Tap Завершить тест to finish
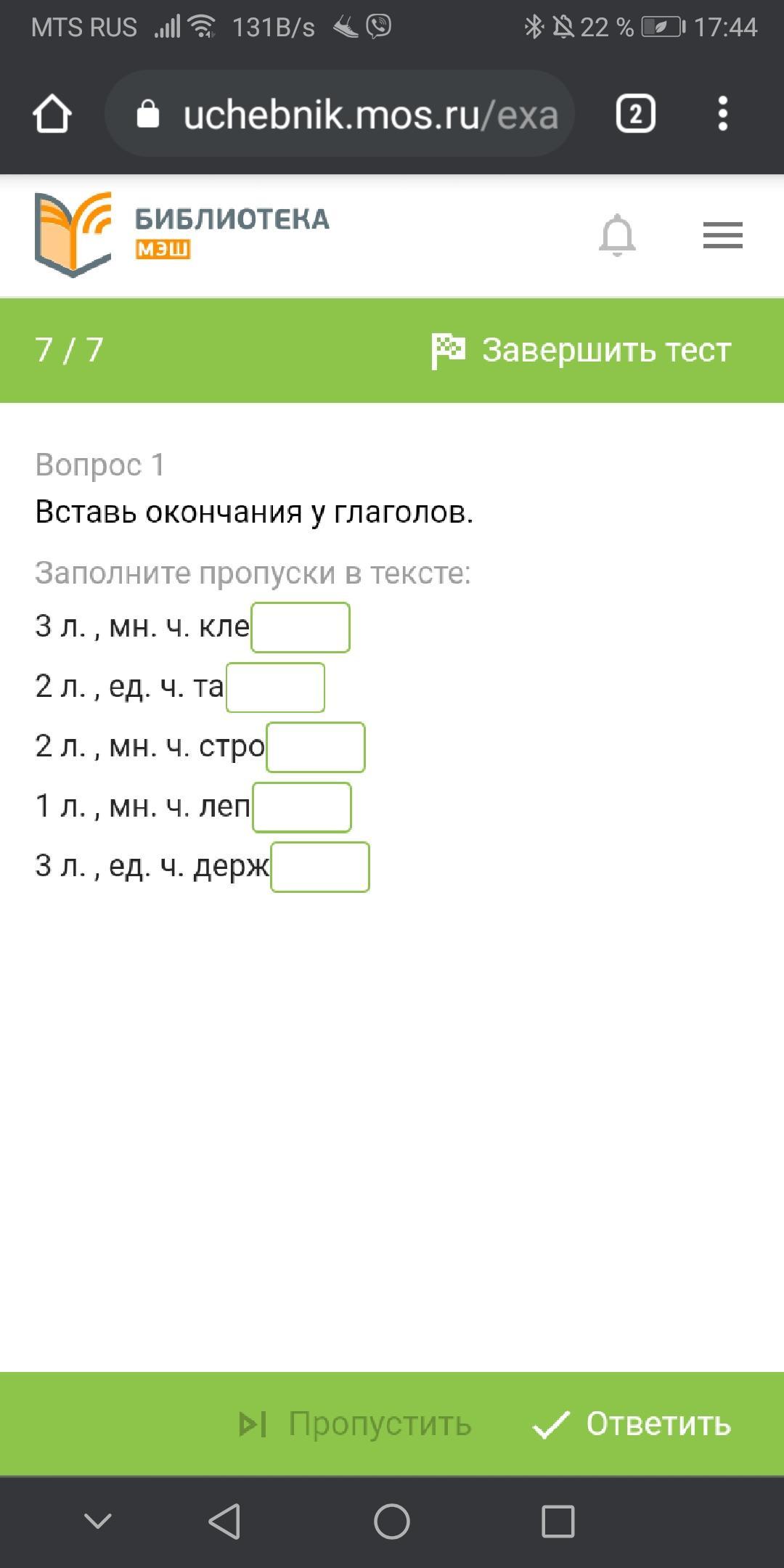Image resolution: width=784 pixels, height=1568 pixels. 581,350
